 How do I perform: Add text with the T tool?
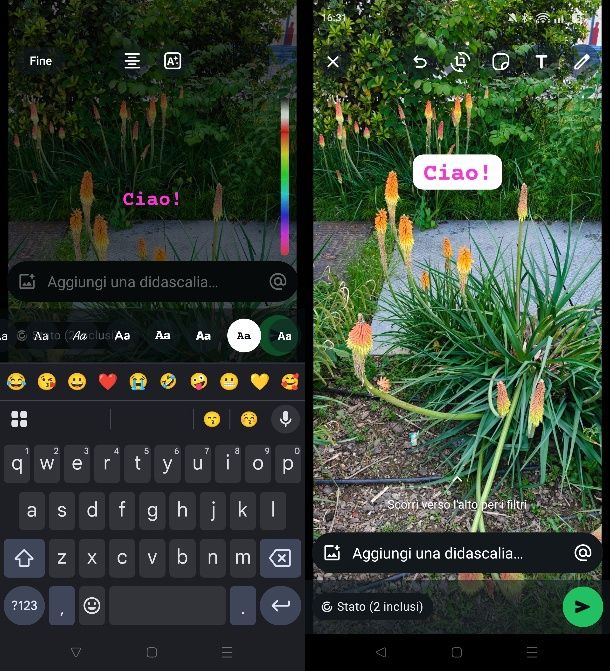[x=541, y=62]
